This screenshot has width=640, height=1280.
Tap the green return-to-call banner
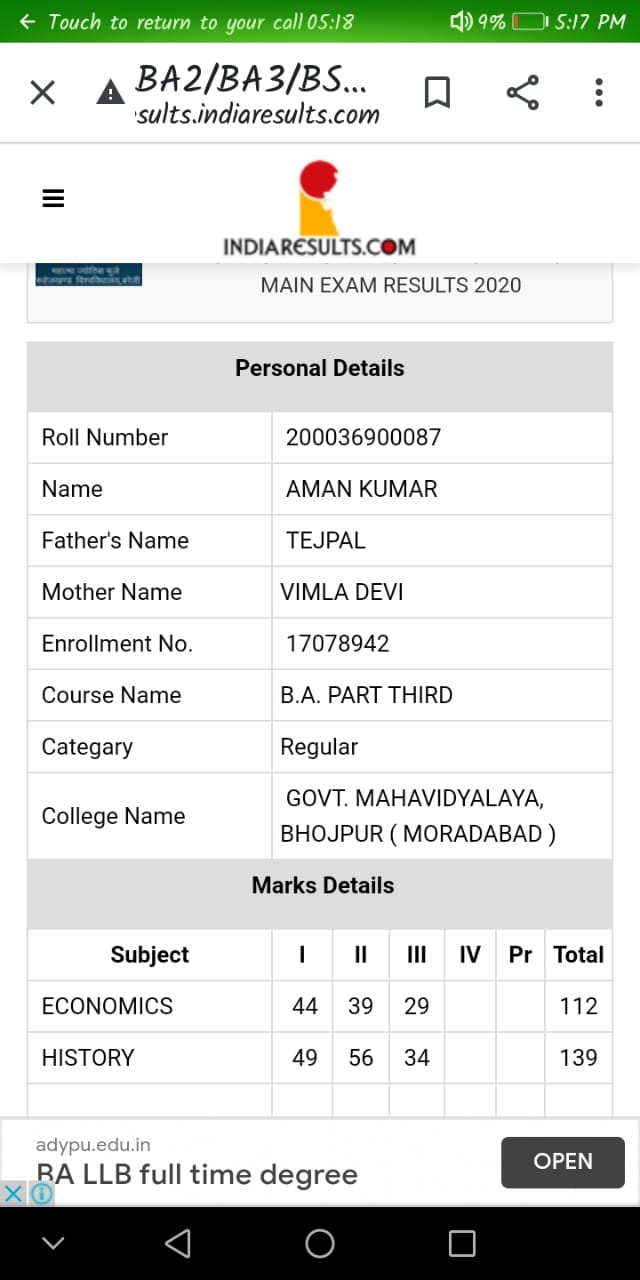(320, 21)
